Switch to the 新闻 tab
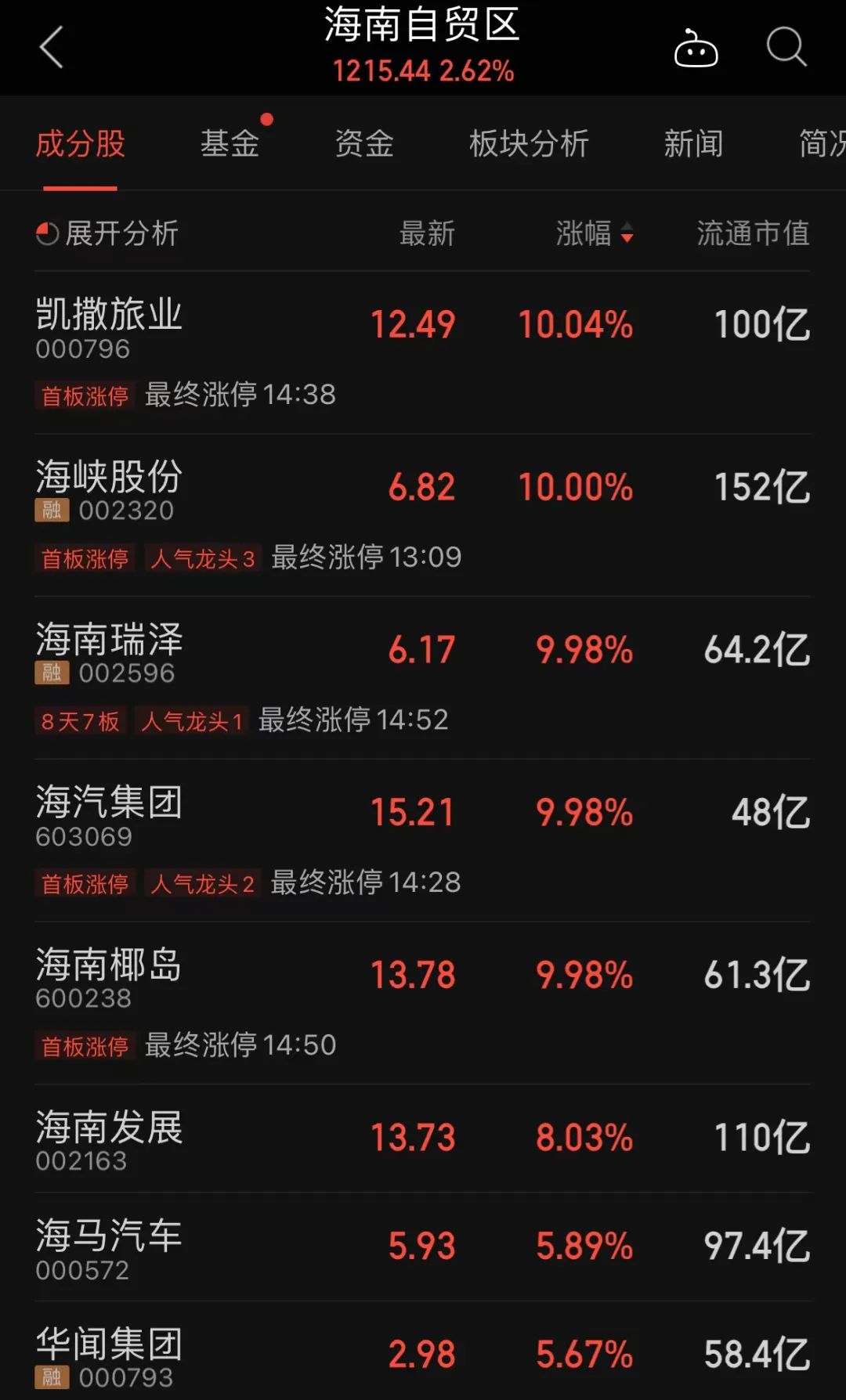 (693, 144)
